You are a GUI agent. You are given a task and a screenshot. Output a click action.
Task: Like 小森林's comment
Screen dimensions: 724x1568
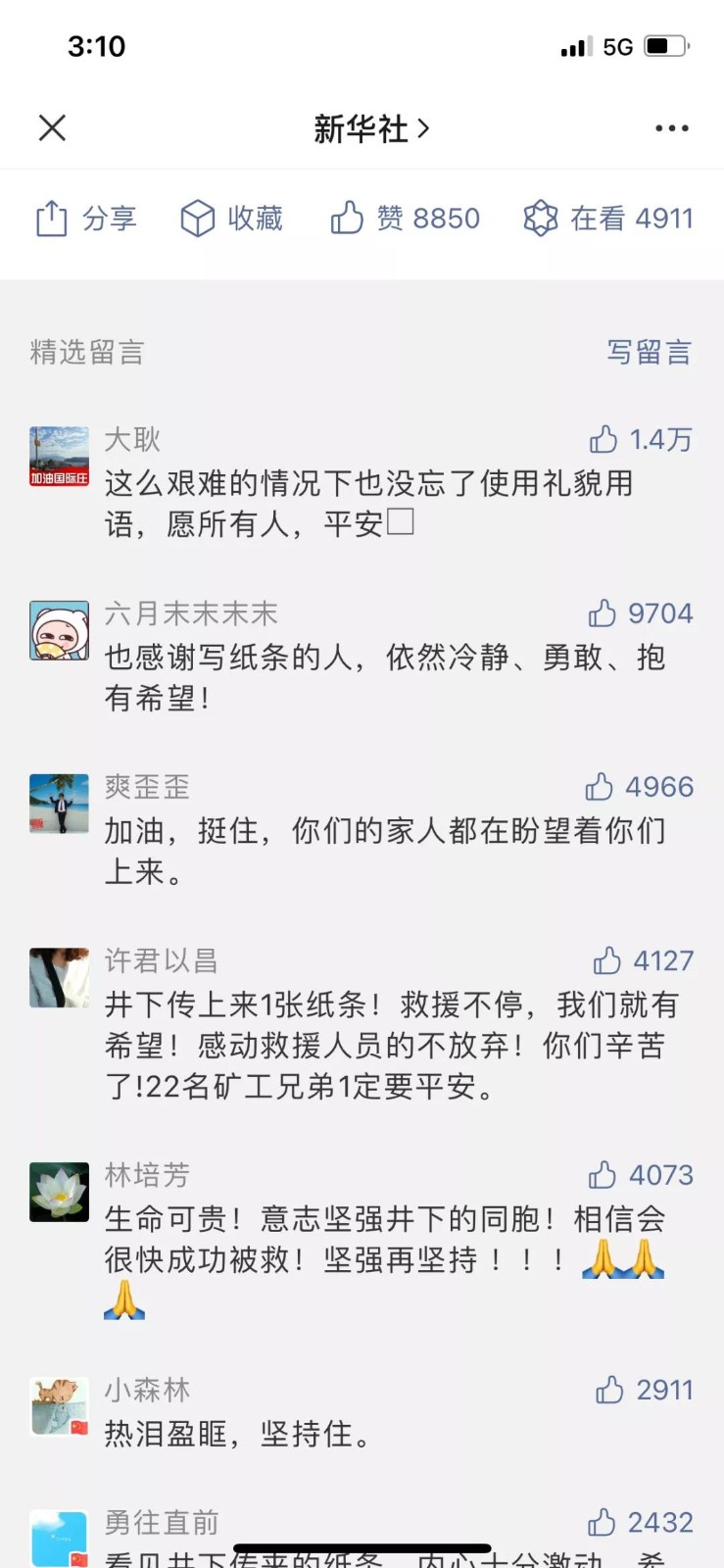tap(609, 1390)
